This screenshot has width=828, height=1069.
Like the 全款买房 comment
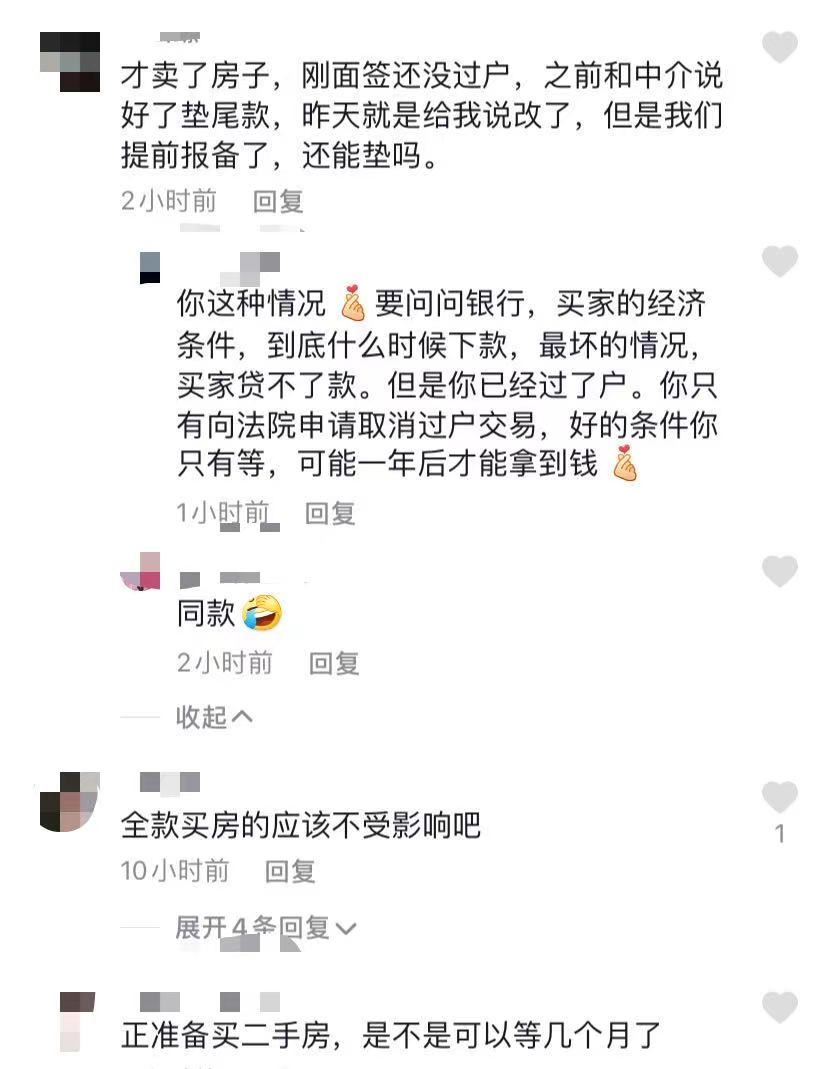tap(780, 798)
